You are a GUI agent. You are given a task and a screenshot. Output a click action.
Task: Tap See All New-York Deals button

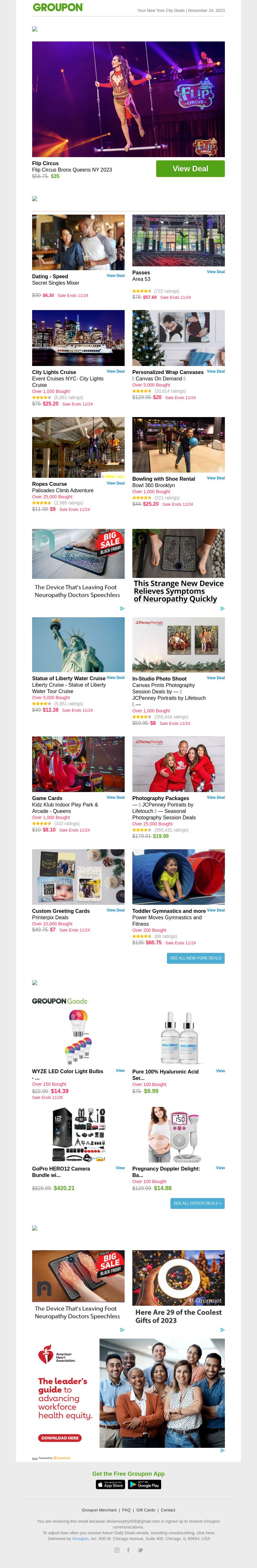coord(196,958)
